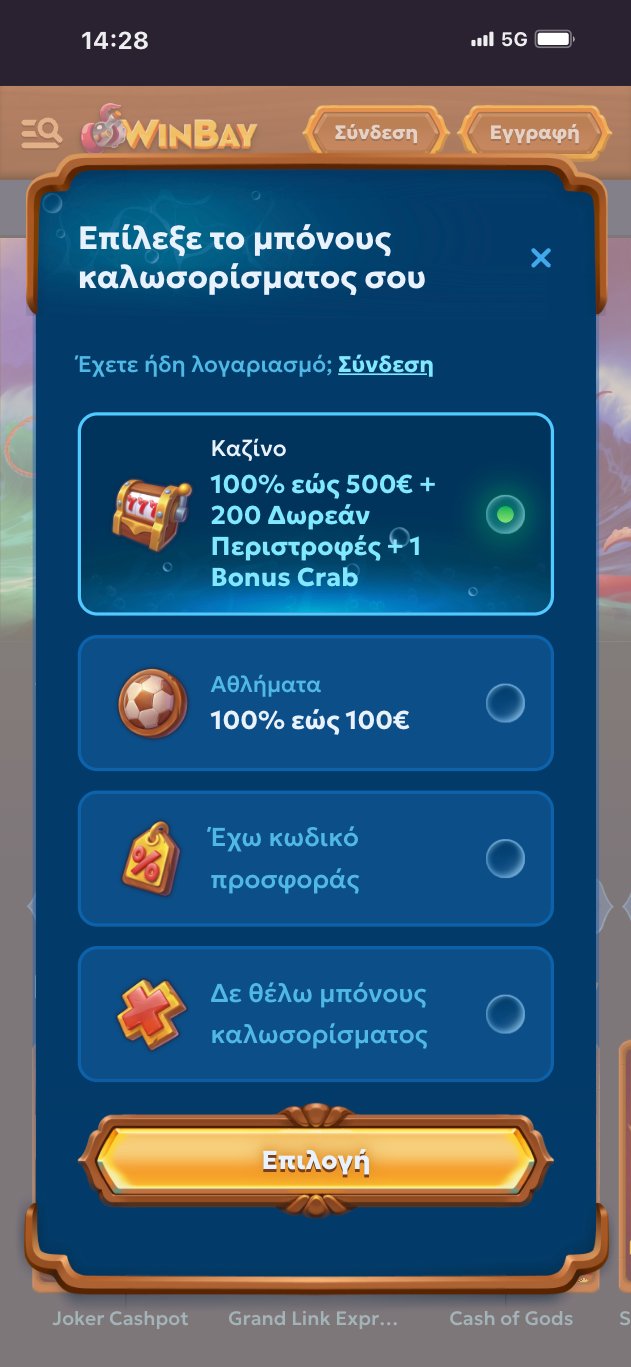Open the menu search icon

click(x=41, y=133)
